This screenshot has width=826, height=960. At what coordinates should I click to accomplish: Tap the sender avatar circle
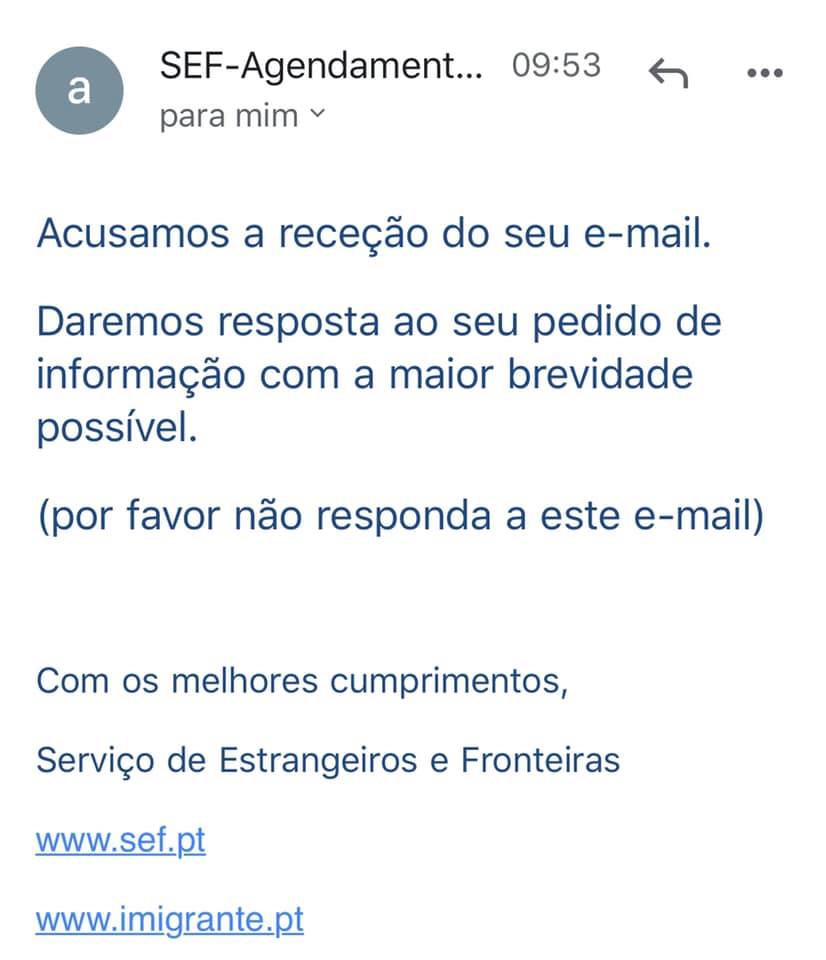(78, 90)
